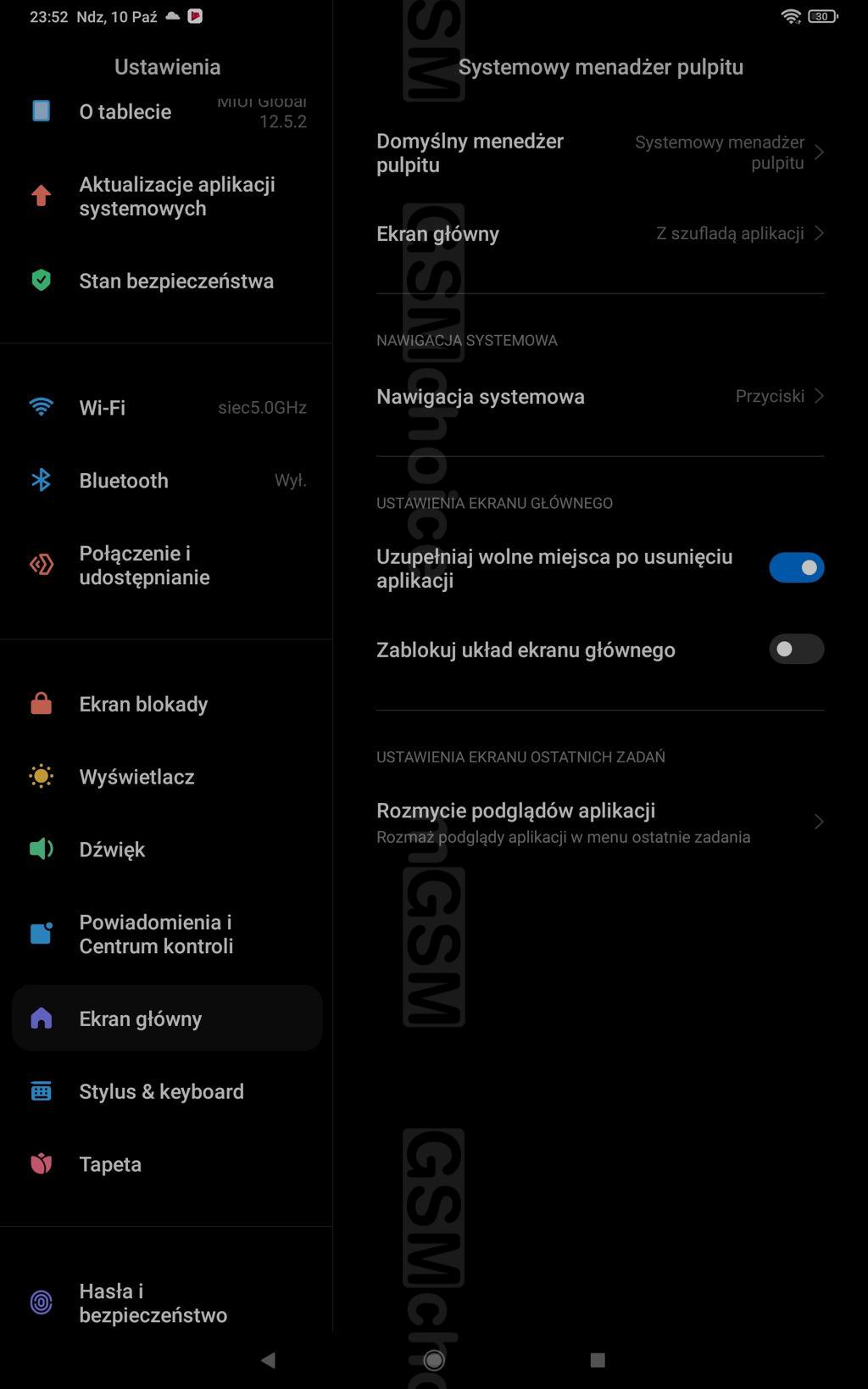The height and width of the screenshot is (1389, 868).
Task: Open Wi-Fi settings
Action: click(166, 408)
